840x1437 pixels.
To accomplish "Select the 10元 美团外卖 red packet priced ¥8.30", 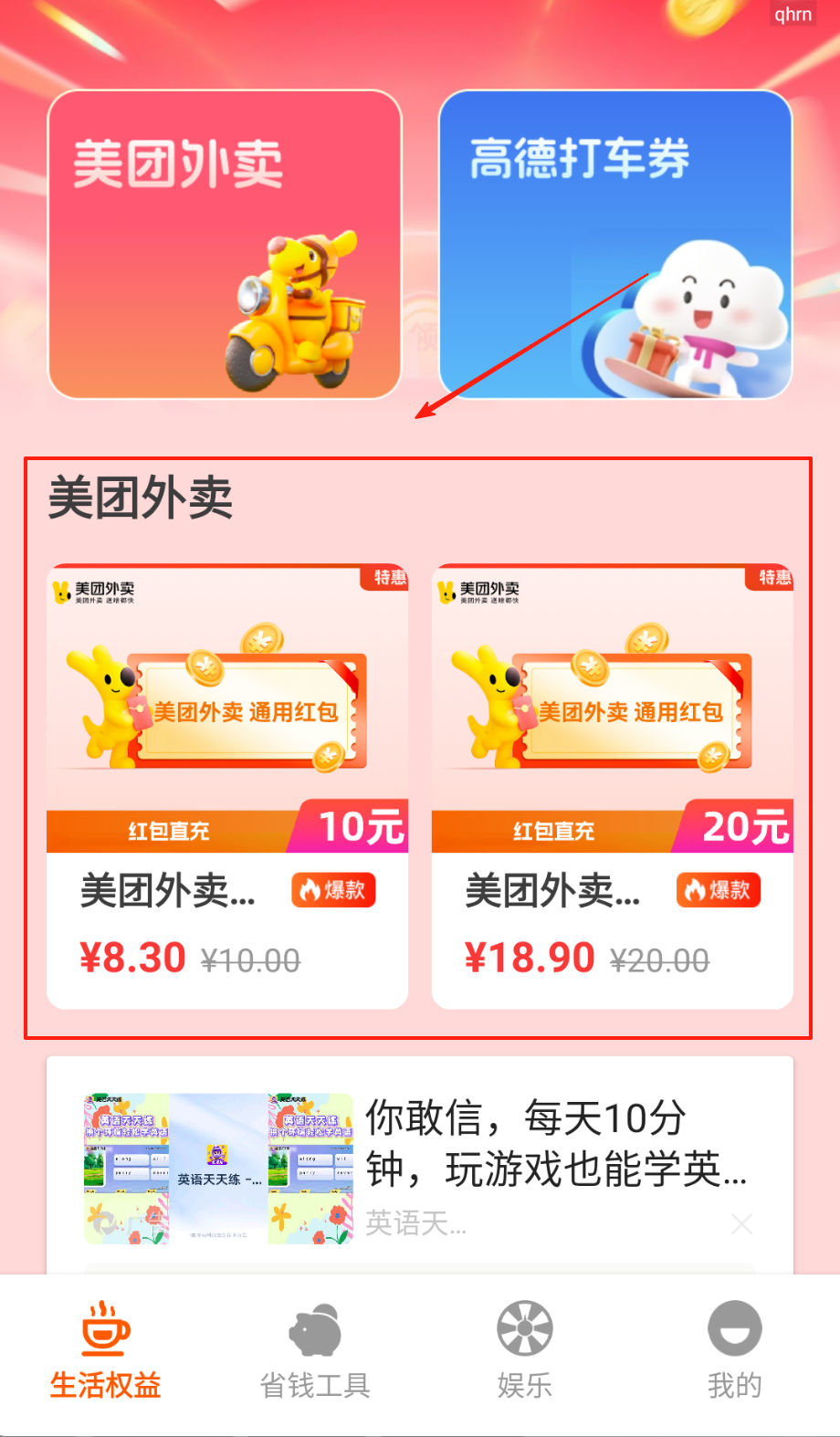I will (227, 785).
